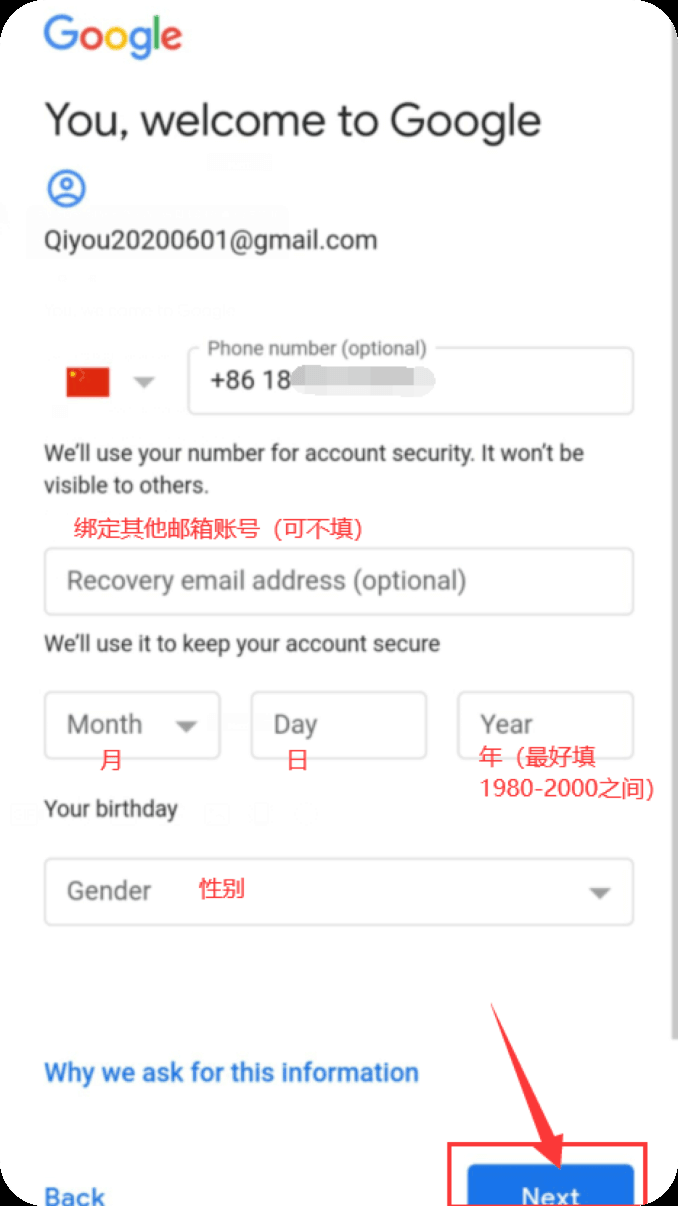The image size is (678, 1206).
Task: Open 'Why we ask for this information'
Action: pyautogui.click(x=231, y=1073)
